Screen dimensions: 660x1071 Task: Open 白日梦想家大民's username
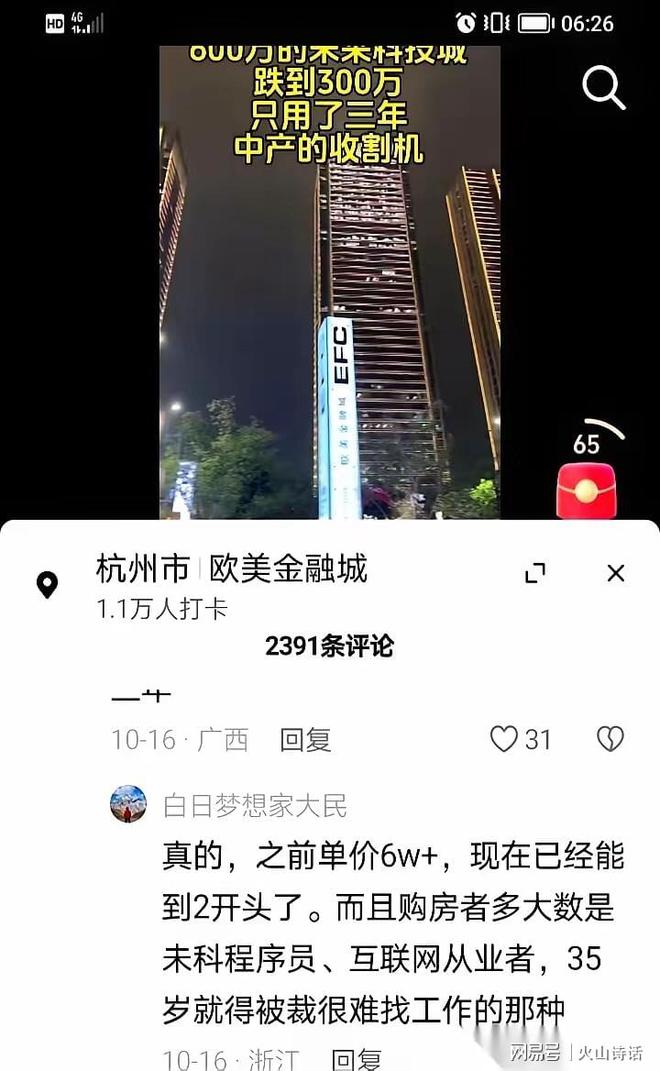tap(255, 804)
